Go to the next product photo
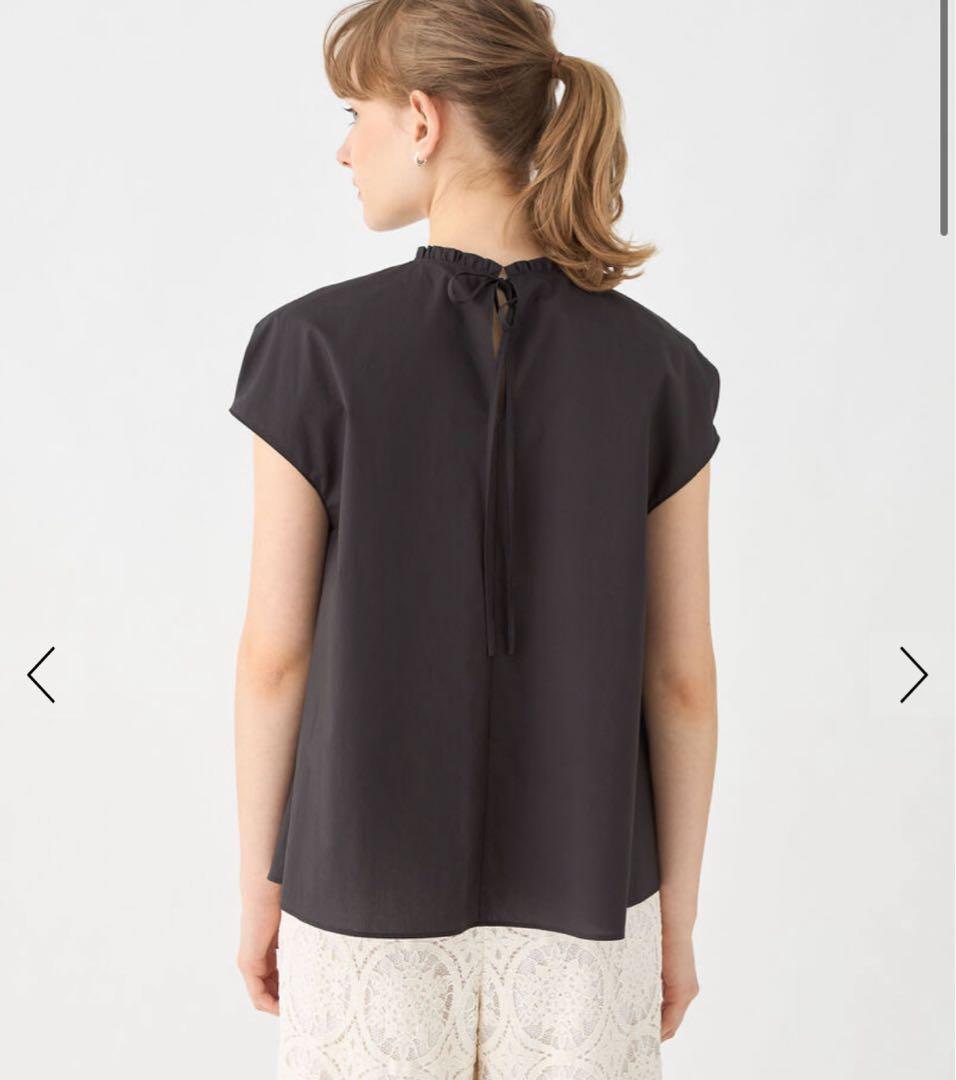 [x=912, y=675]
